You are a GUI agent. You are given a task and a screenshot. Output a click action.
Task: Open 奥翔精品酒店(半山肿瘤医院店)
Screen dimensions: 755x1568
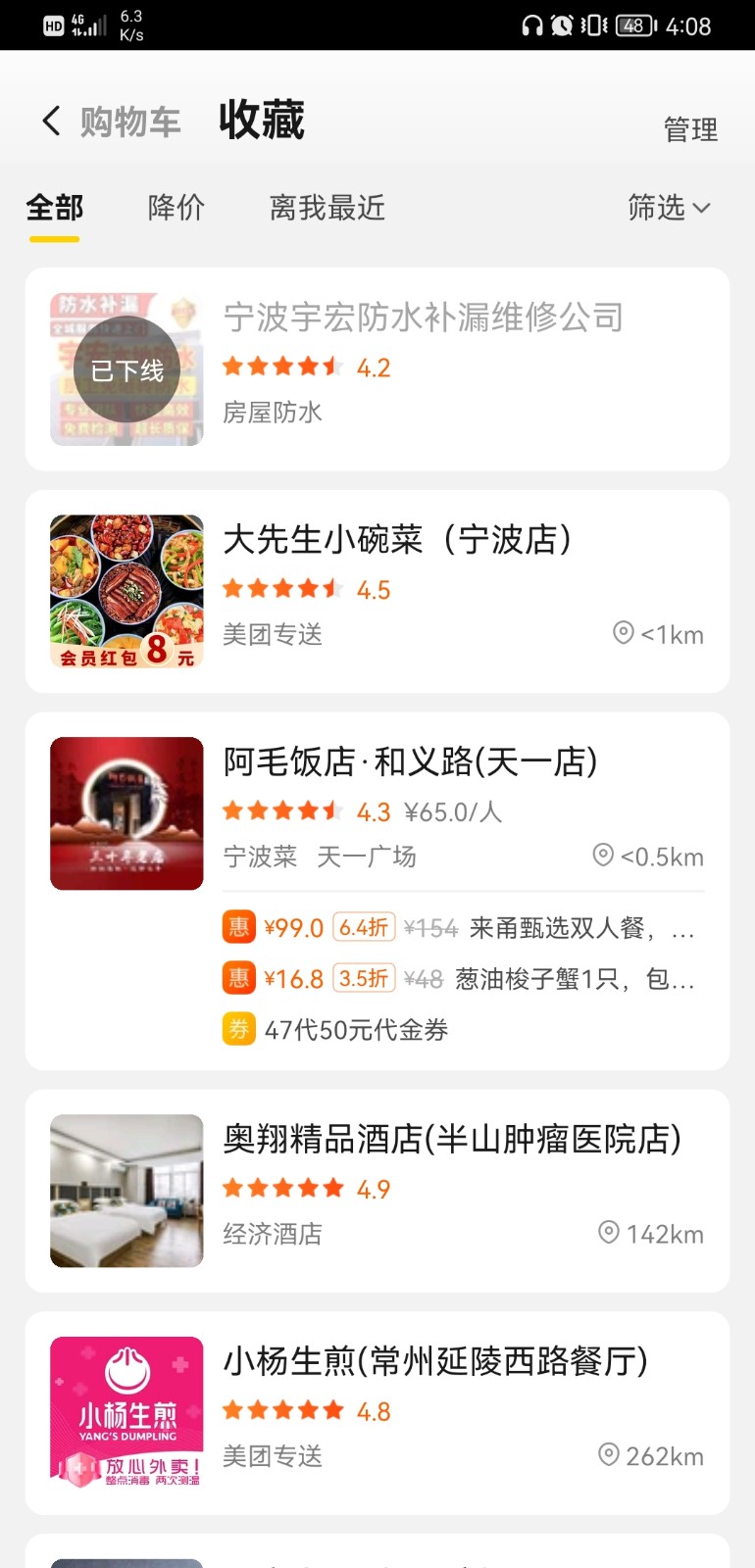pos(451,1139)
